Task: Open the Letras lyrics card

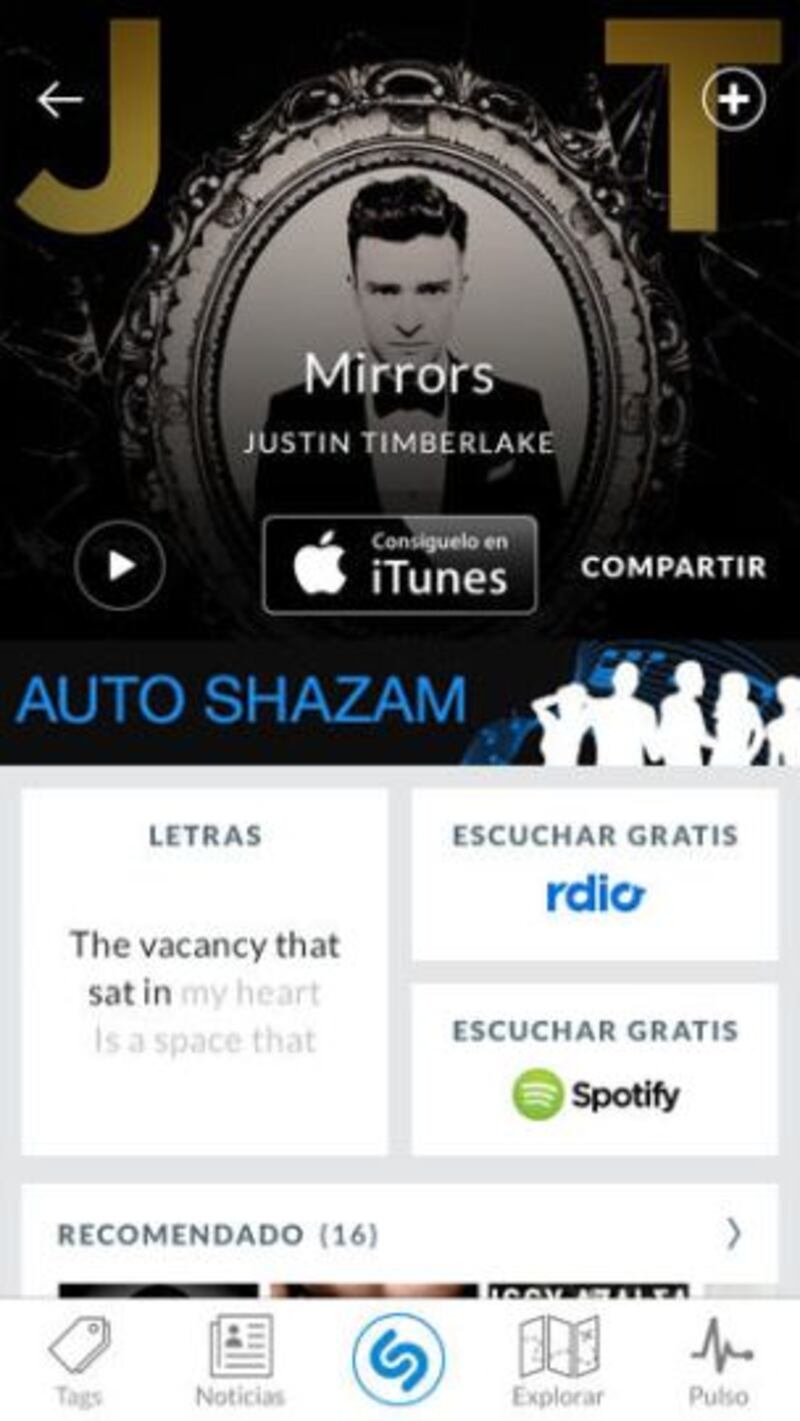Action: coord(204,970)
